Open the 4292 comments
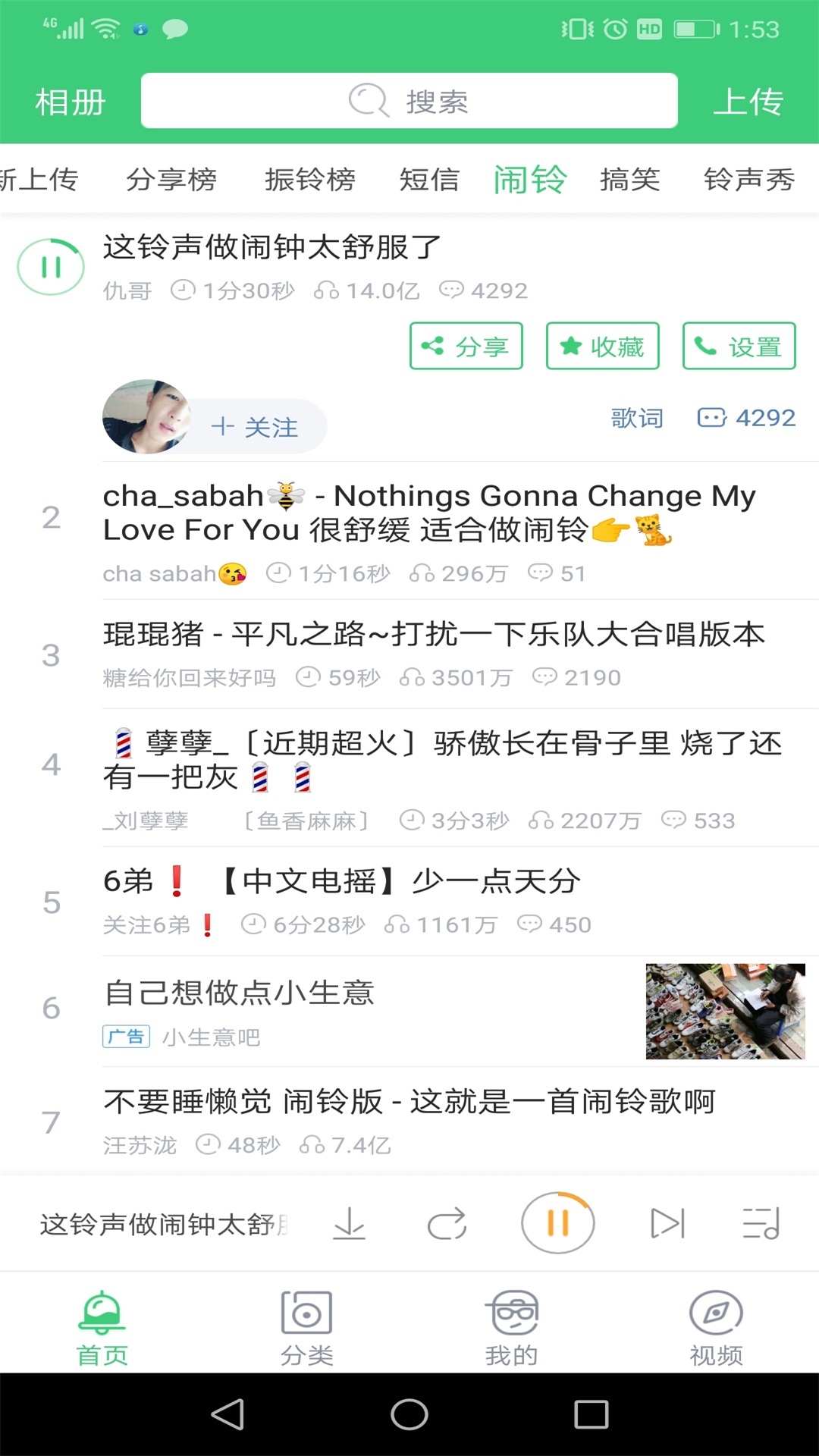 [747, 418]
